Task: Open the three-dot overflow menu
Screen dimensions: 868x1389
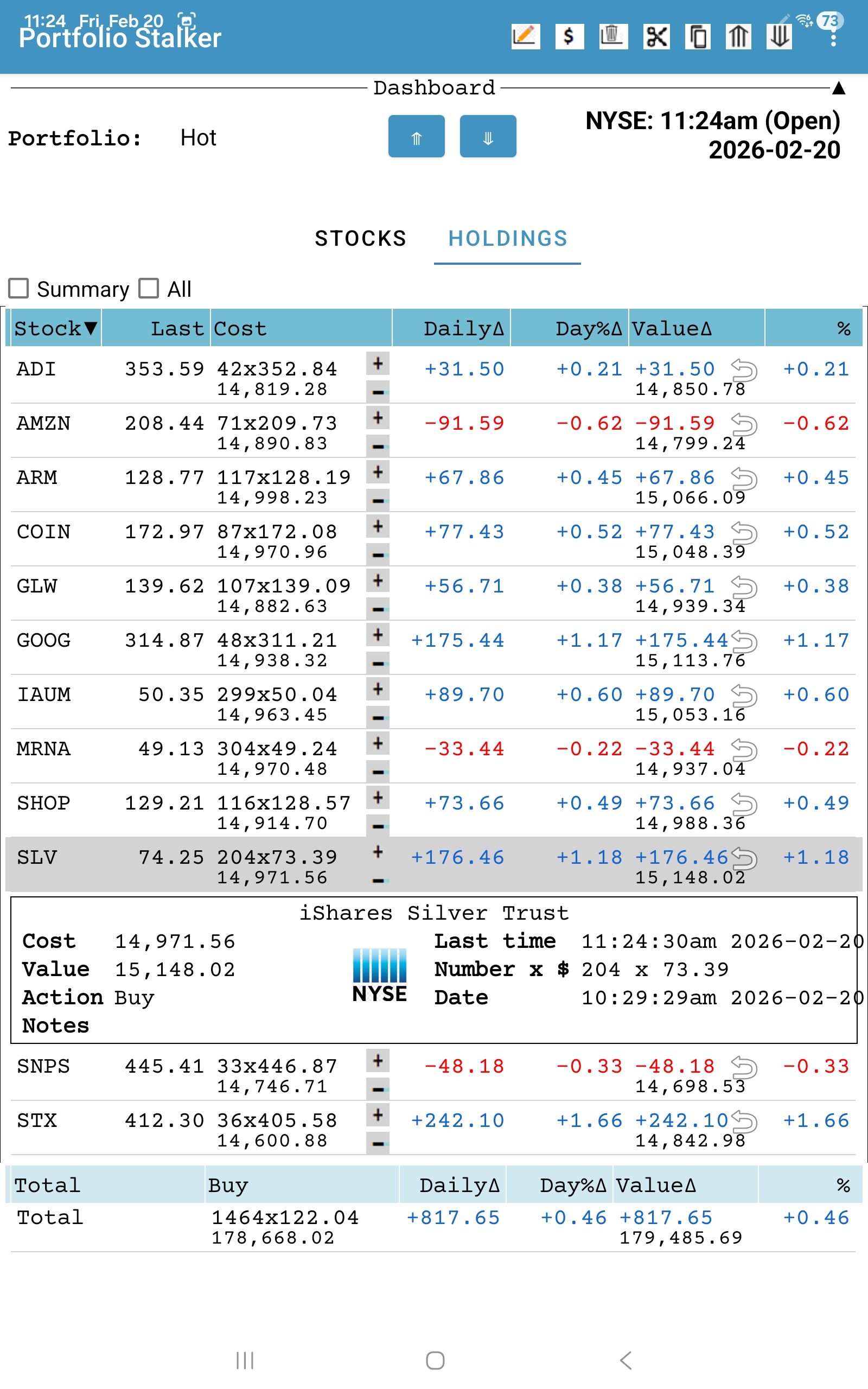Action: click(833, 38)
